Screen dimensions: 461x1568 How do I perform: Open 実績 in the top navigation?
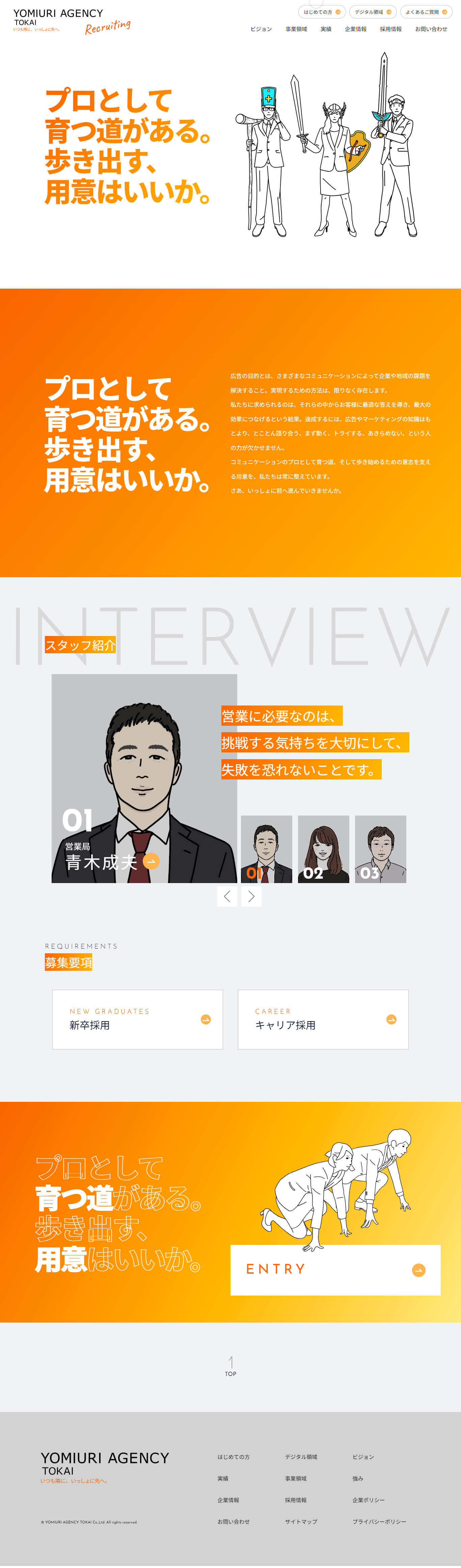326,29
